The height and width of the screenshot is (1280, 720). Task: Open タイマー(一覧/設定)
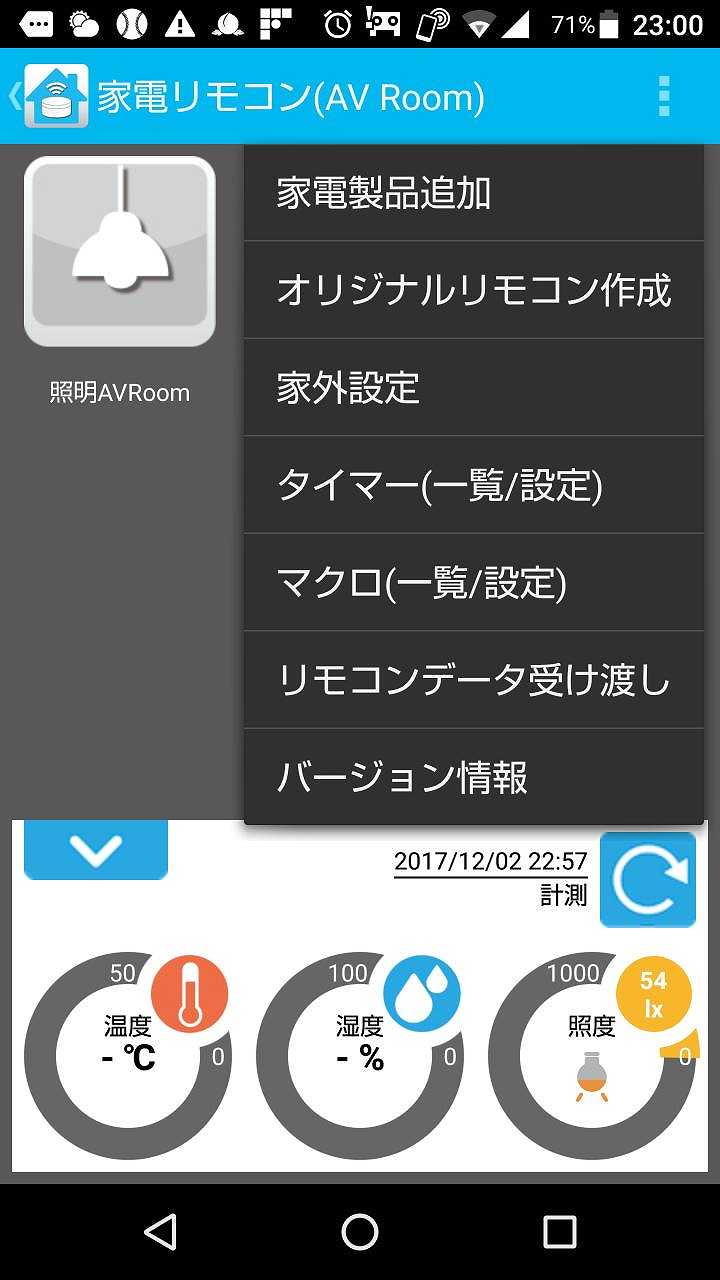coord(473,485)
